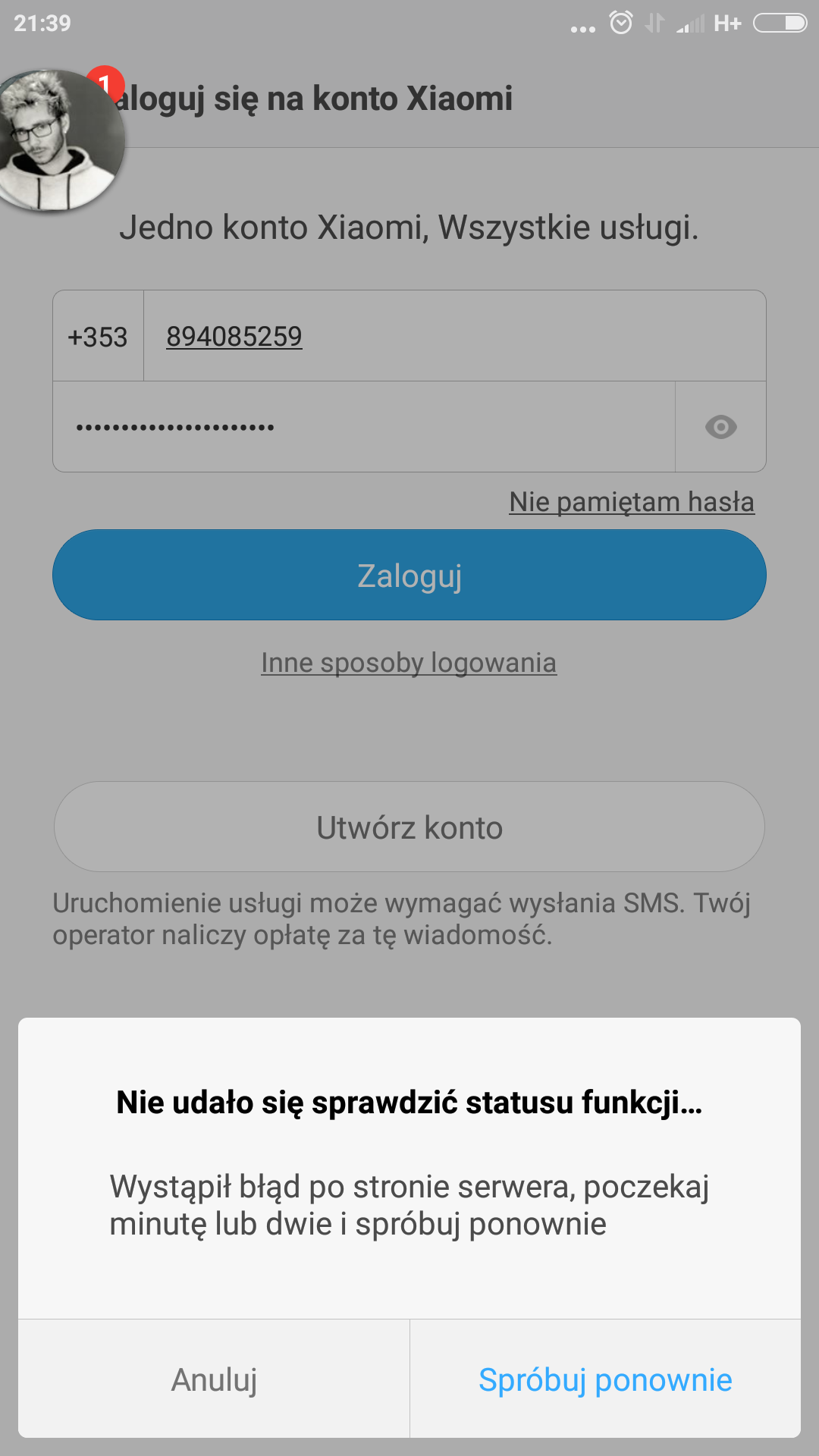819x1456 pixels.
Task: Focus the password field
Action: tap(364, 427)
